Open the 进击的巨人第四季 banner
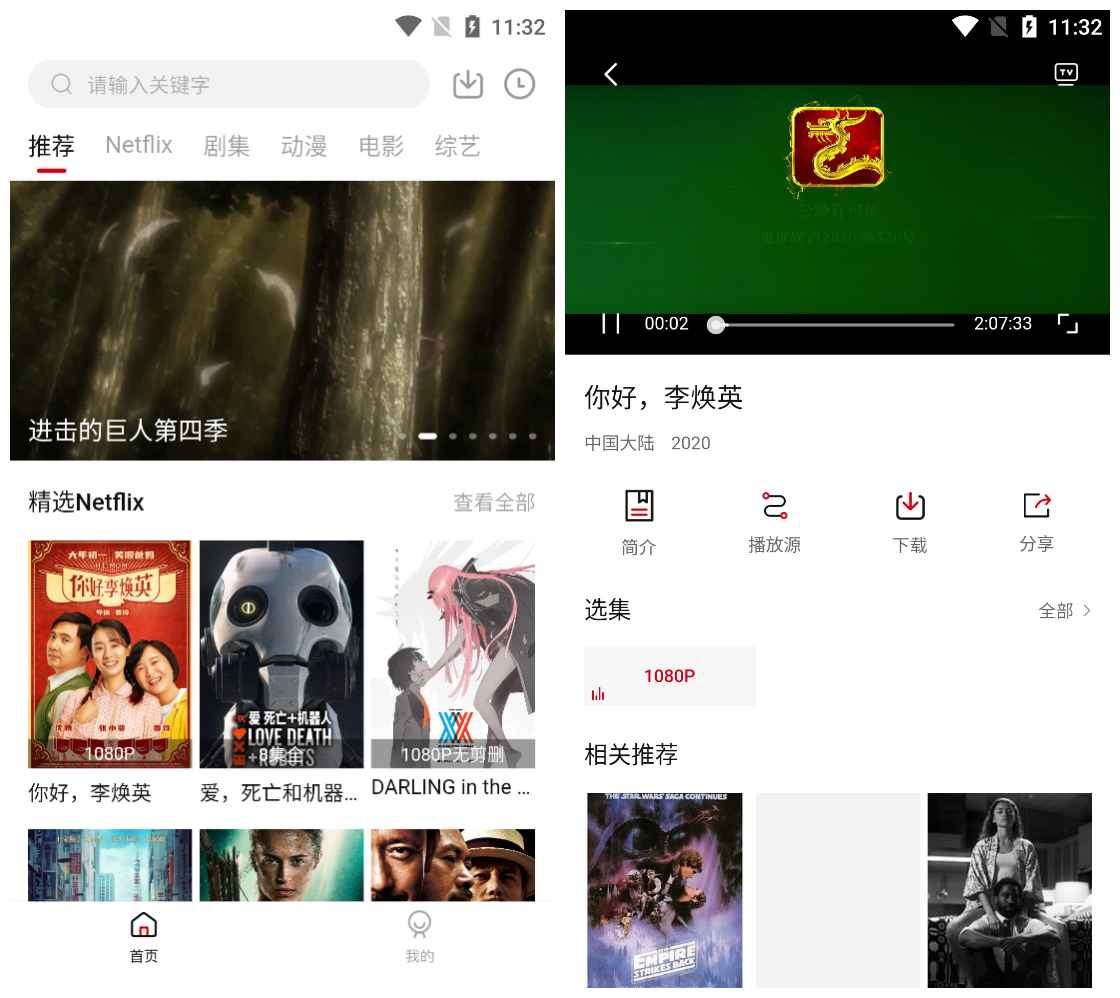The width and height of the screenshot is (1120, 998). click(282, 320)
